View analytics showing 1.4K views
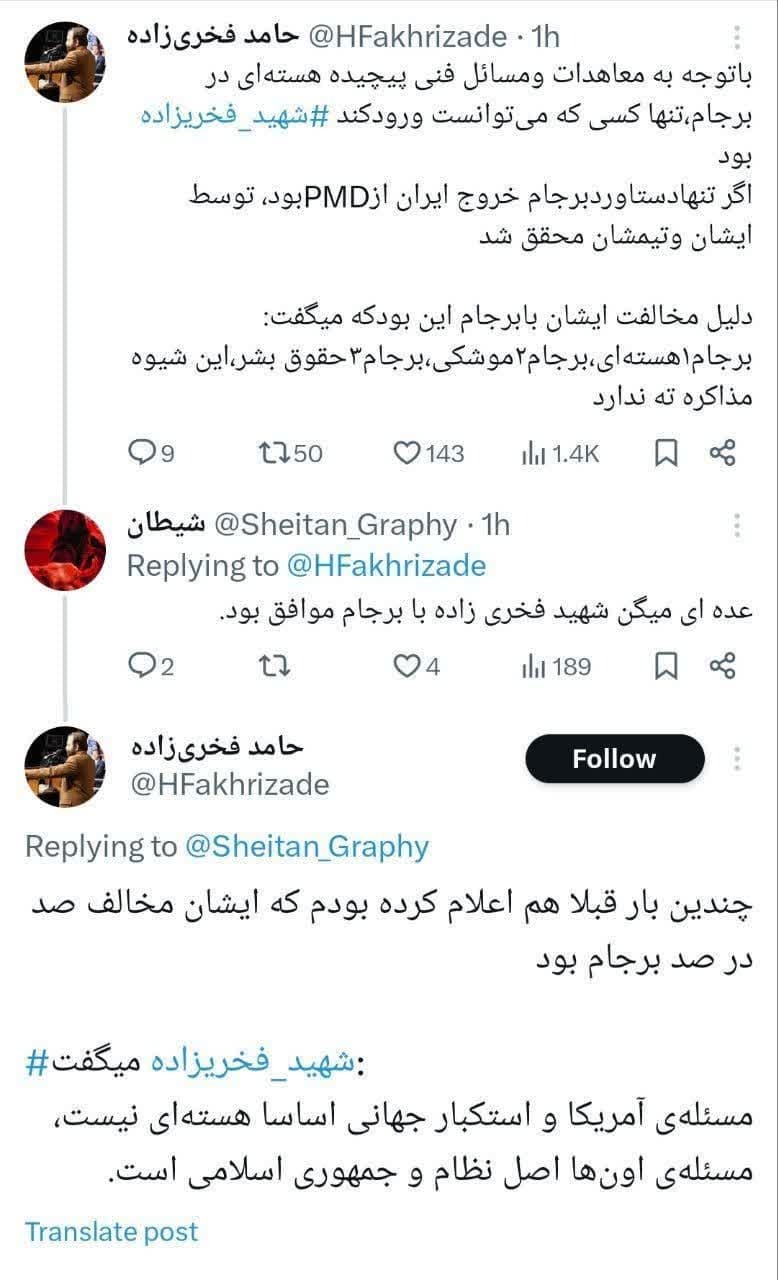 [x=560, y=454]
